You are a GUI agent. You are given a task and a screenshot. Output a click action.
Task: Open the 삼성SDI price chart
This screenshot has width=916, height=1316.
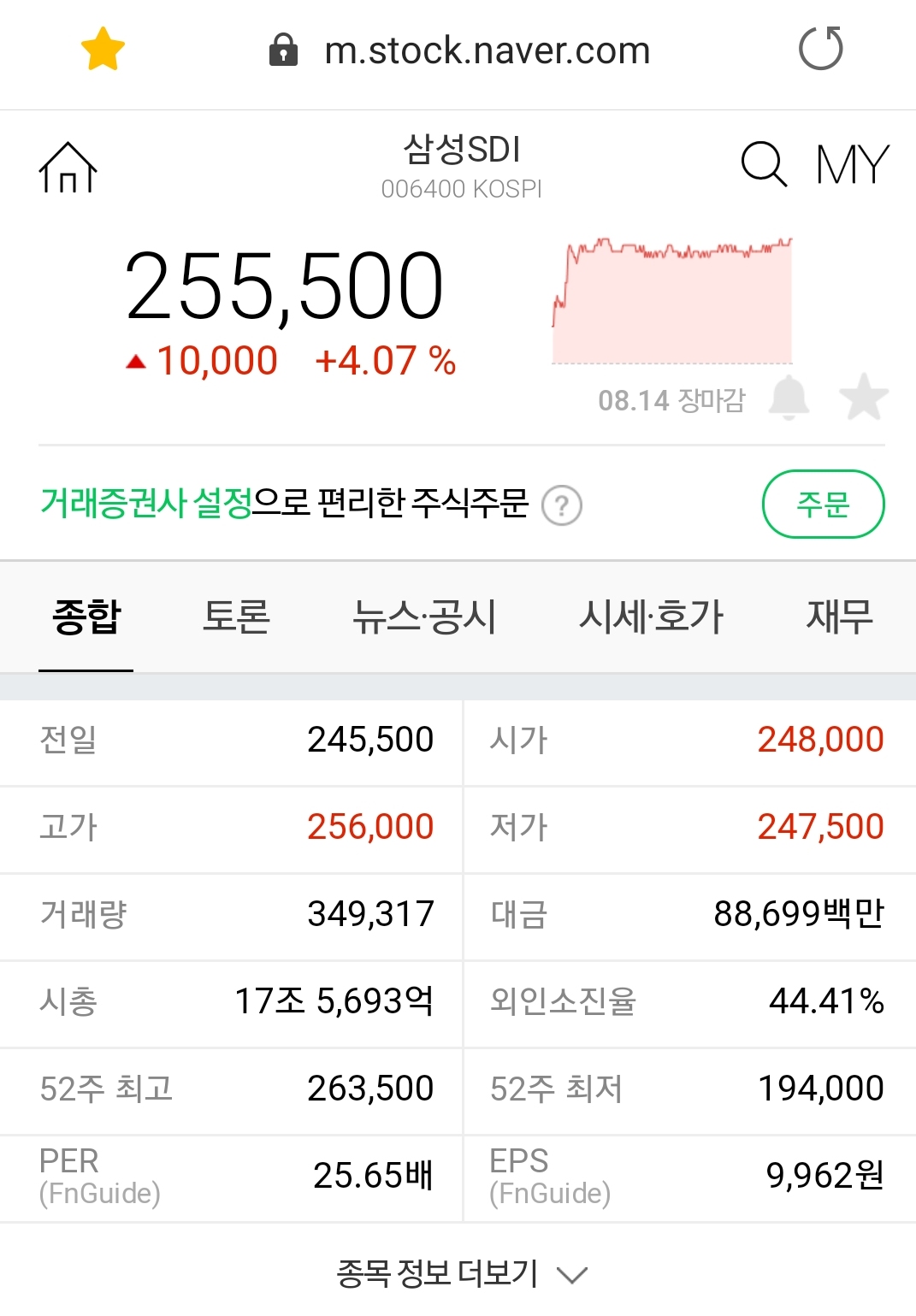pyautogui.click(x=672, y=301)
